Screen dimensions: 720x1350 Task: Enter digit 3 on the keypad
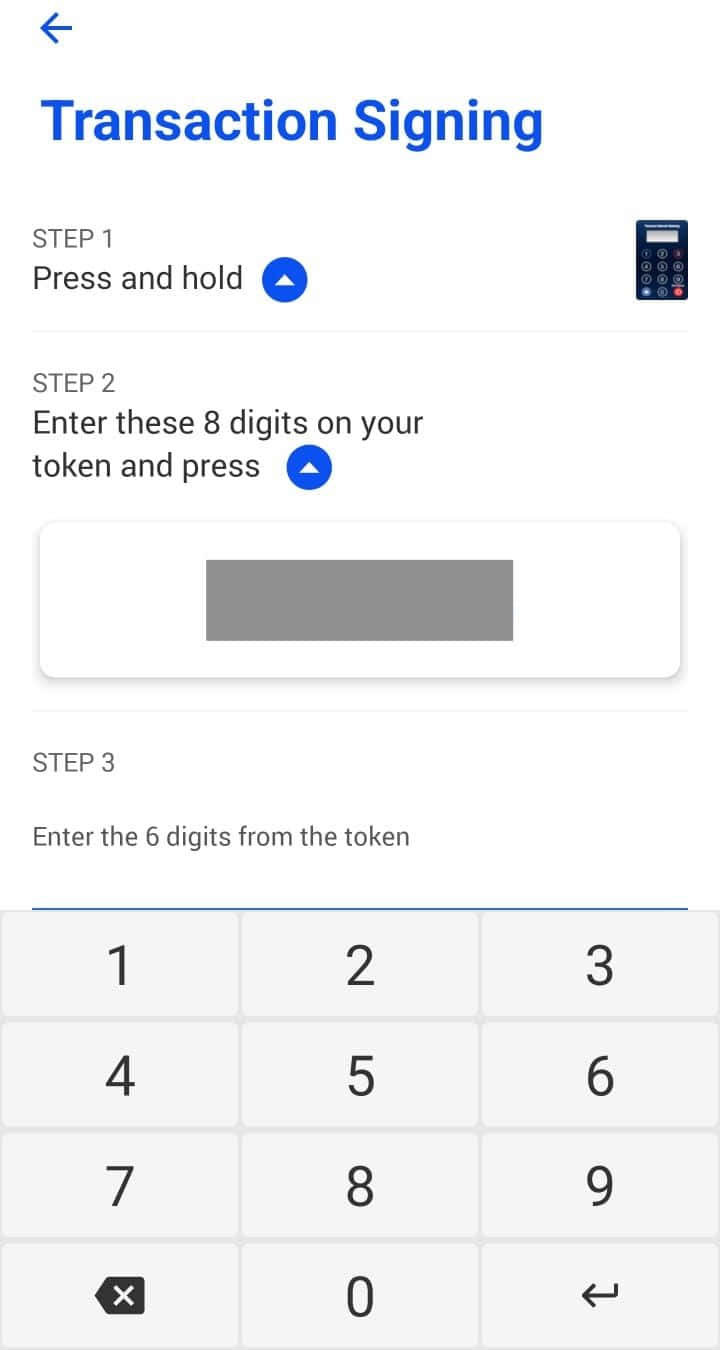tap(600, 966)
